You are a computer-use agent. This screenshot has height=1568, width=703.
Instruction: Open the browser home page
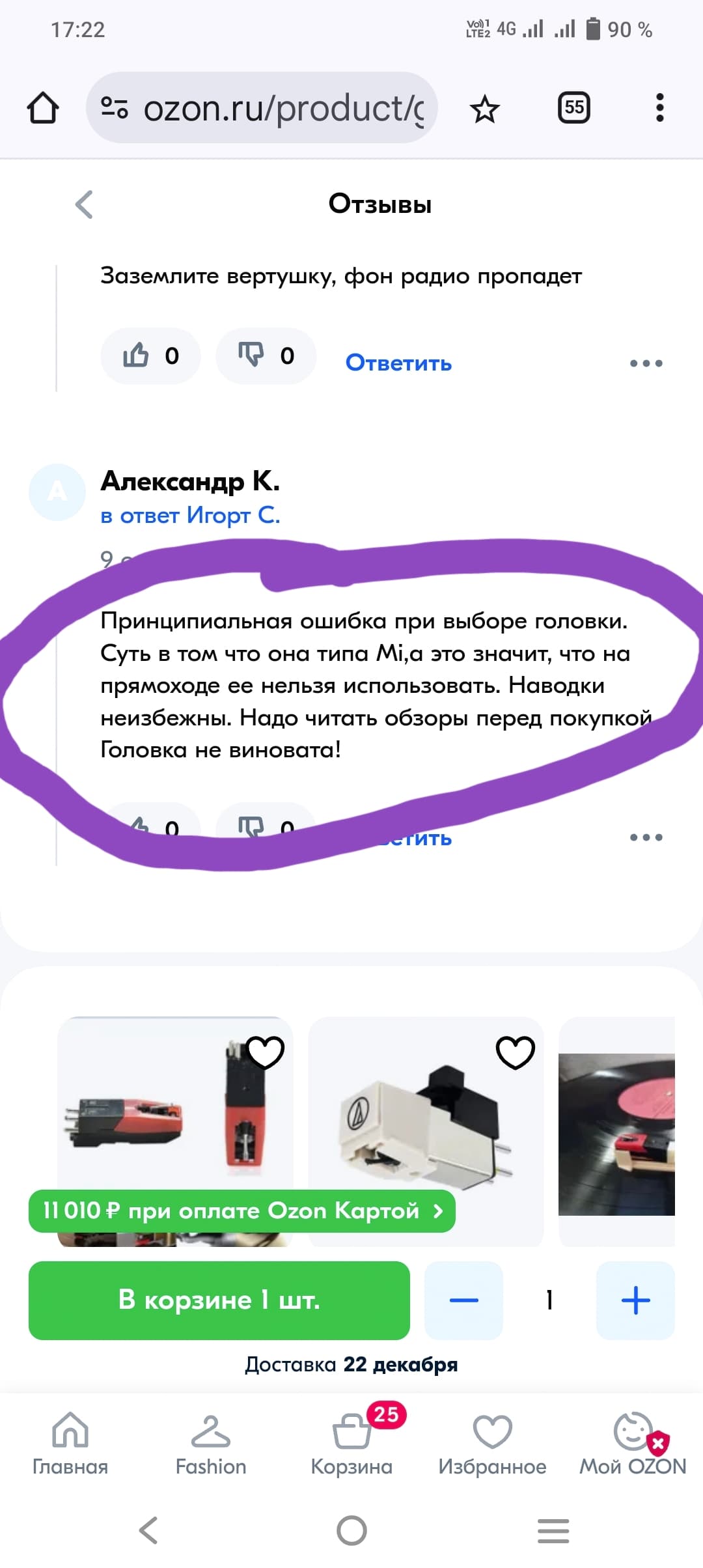[43, 108]
